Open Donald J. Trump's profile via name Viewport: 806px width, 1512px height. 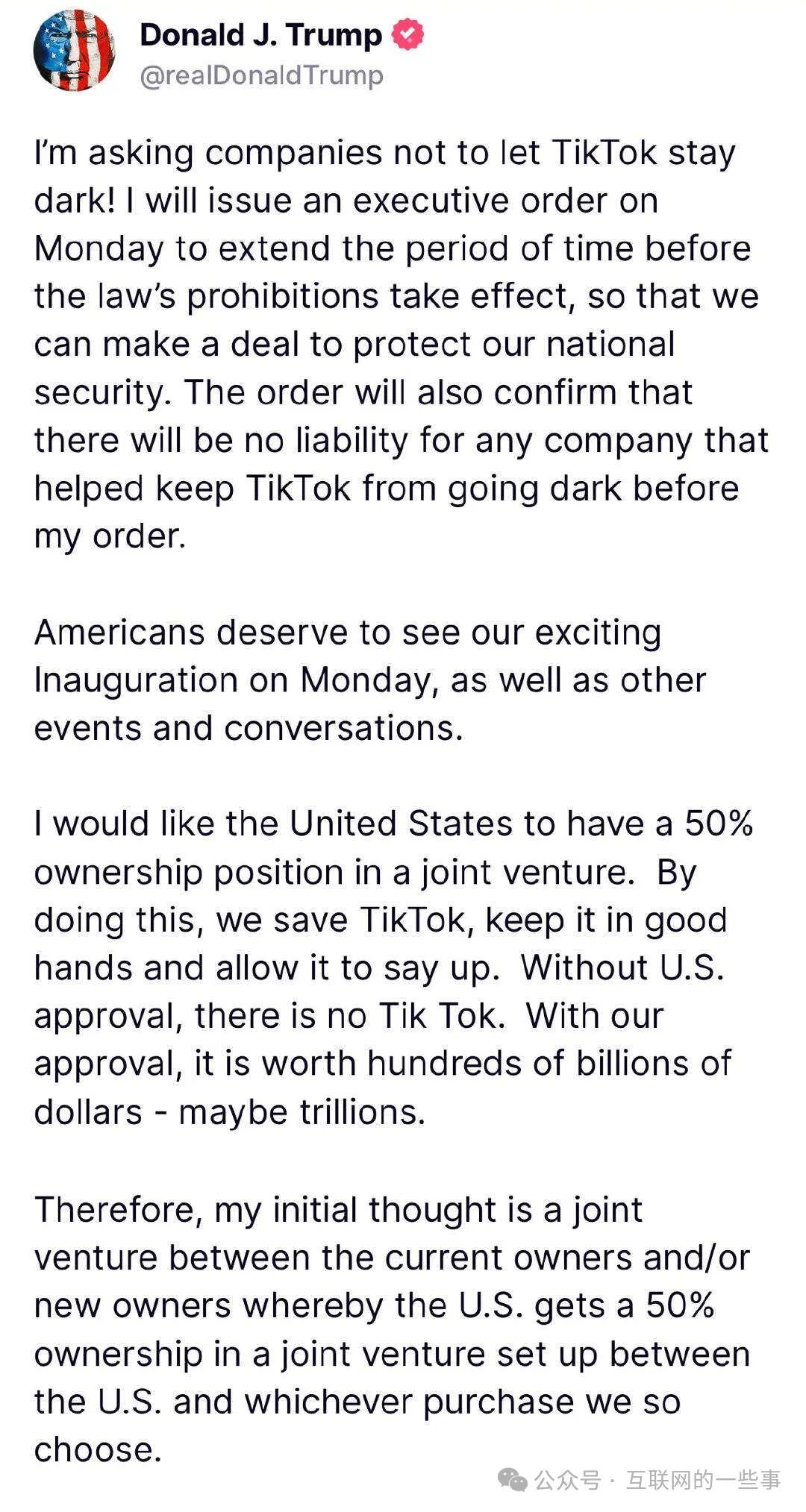pyautogui.click(x=261, y=34)
